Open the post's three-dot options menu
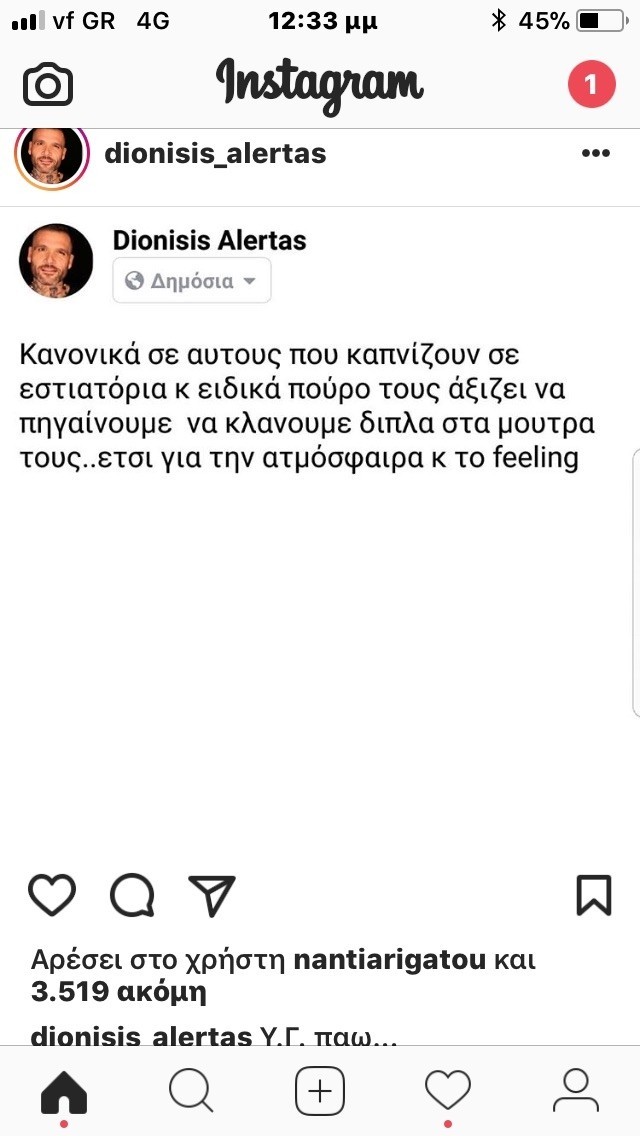Viewport: 640px width, 1136px height. point(595,153)
